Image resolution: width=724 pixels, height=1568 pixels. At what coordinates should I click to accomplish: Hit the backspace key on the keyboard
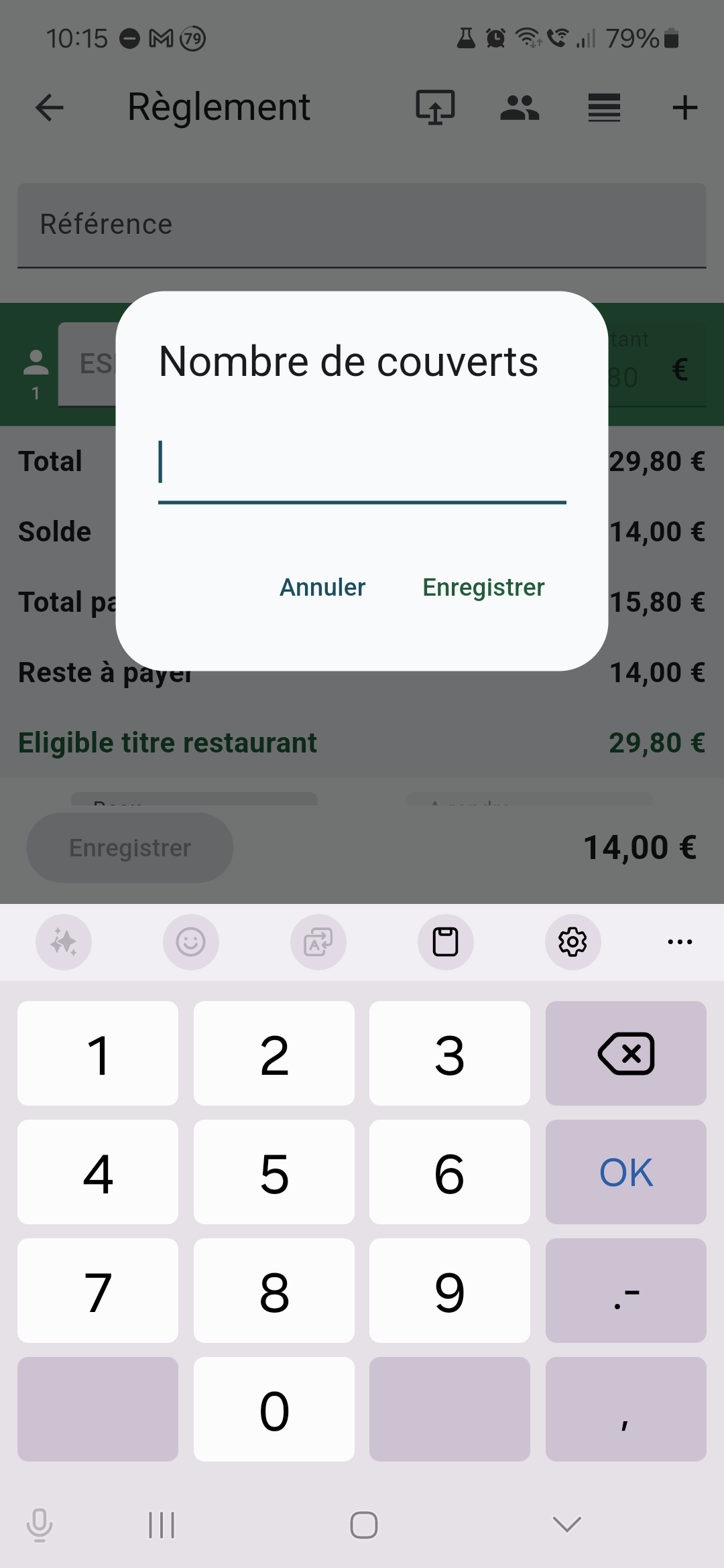[626, 1053]
